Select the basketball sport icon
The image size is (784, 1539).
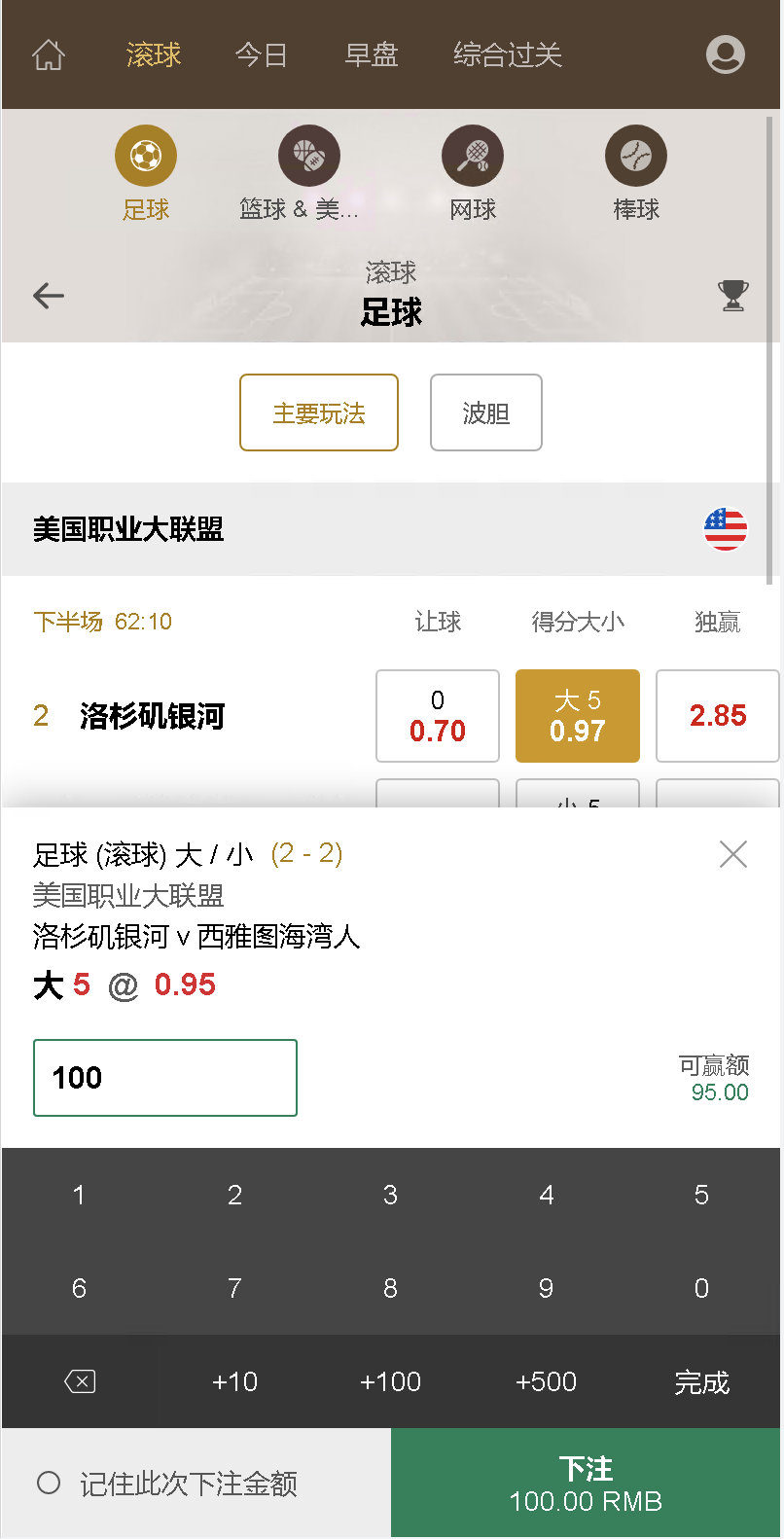(x=308, y=155)
